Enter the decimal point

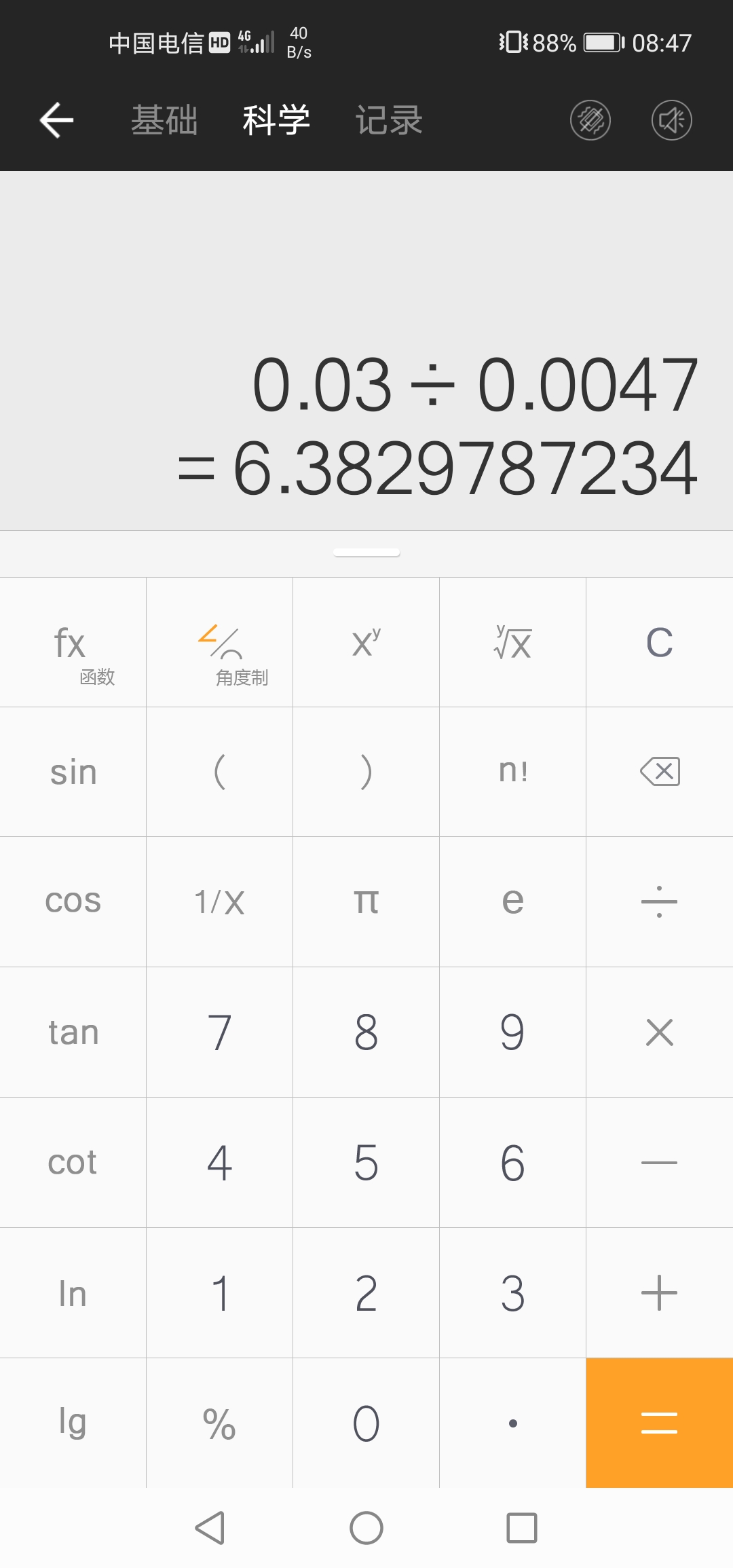(512, 1423)
